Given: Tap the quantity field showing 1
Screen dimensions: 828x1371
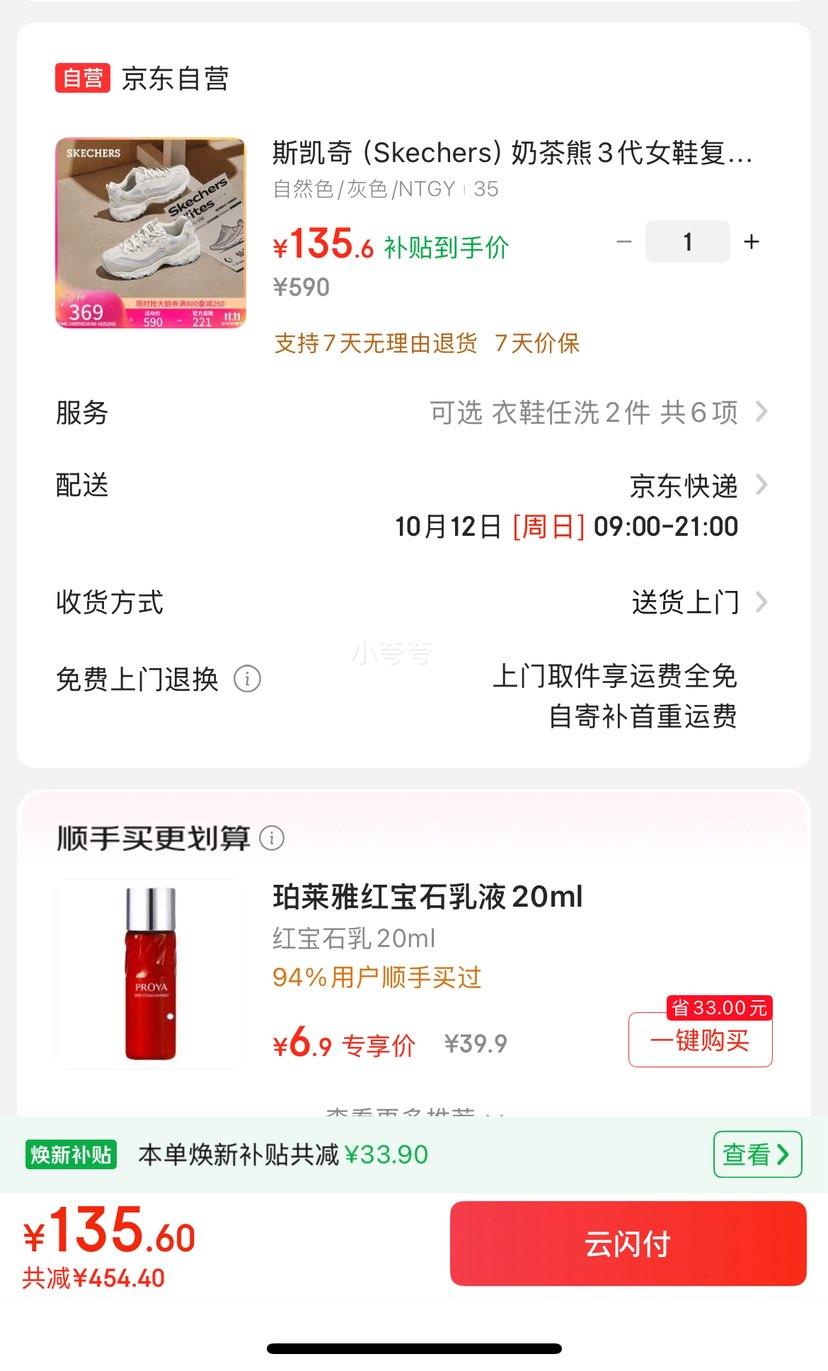Looking at the screenshot, I should pyautogui.click(x=687, y=242).
